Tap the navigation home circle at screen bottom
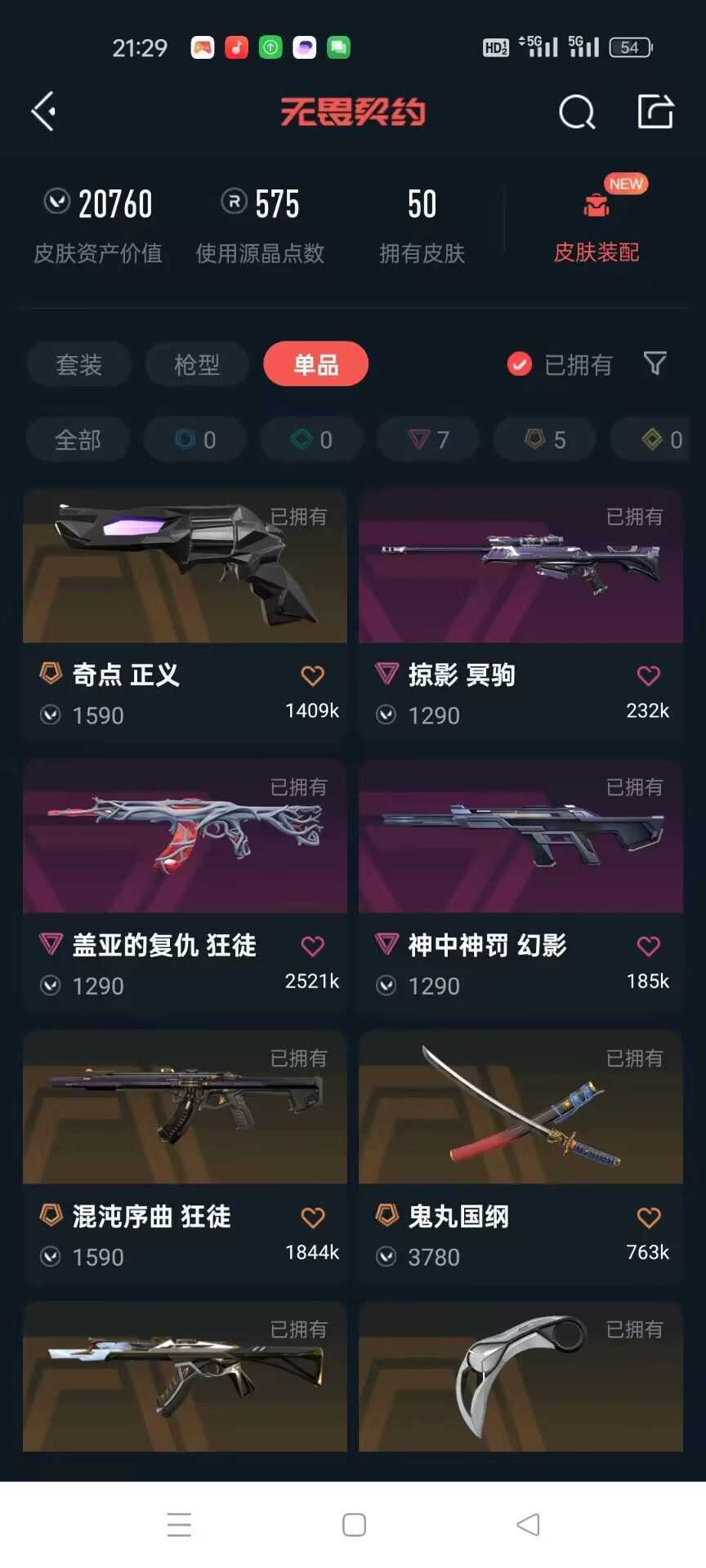 pos(354,1525)
